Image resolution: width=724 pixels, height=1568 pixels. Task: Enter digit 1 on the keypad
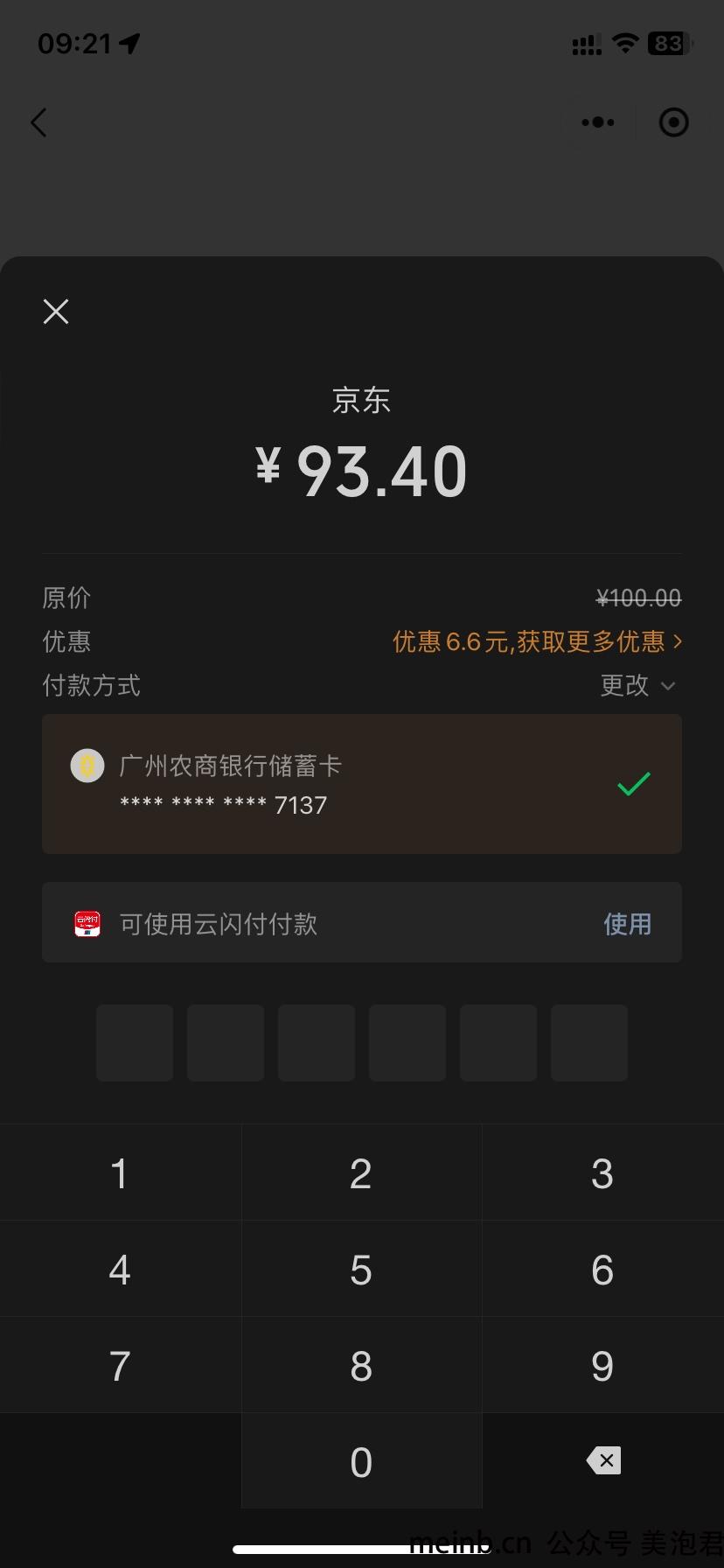(x=120, y=1172)
